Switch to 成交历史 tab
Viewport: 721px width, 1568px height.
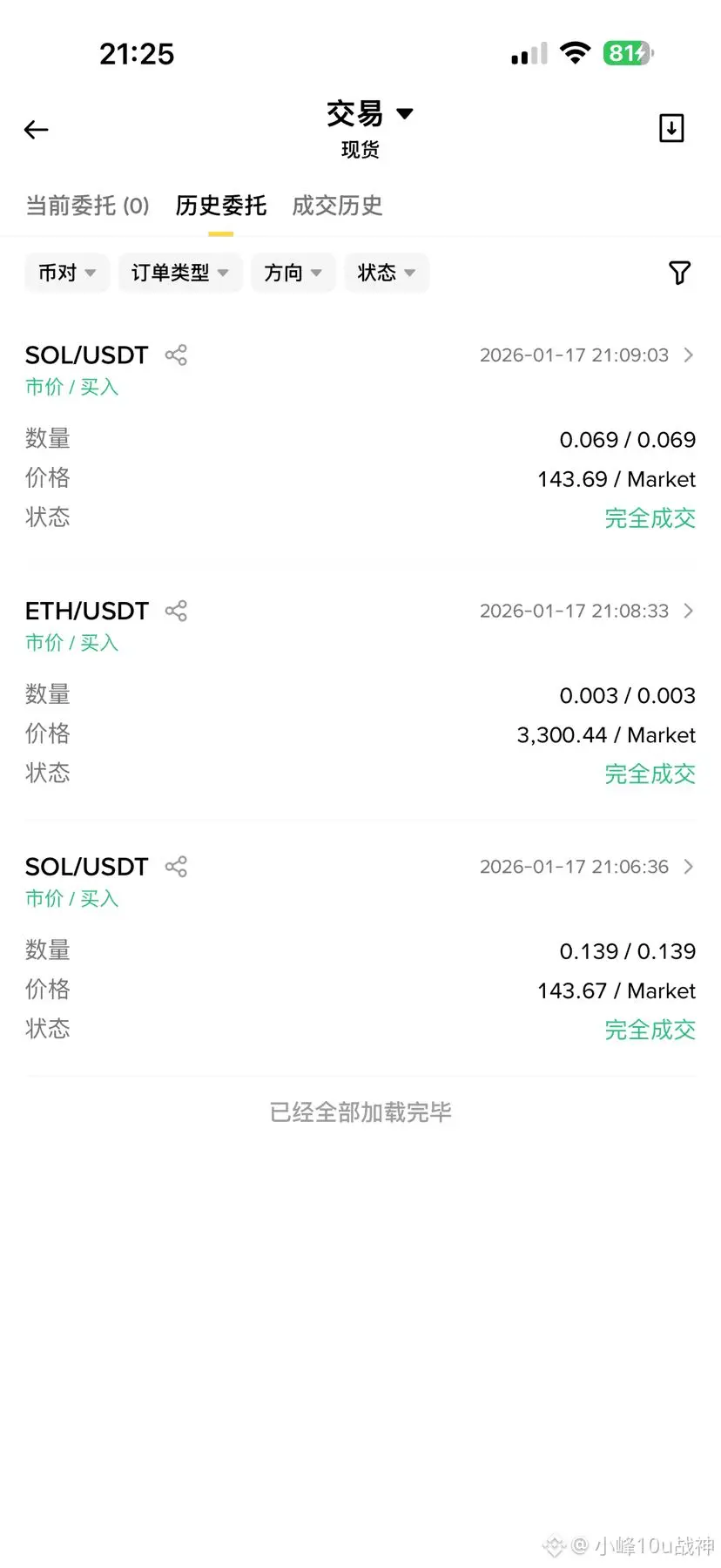pyautogui.click(x=337, y=206)
